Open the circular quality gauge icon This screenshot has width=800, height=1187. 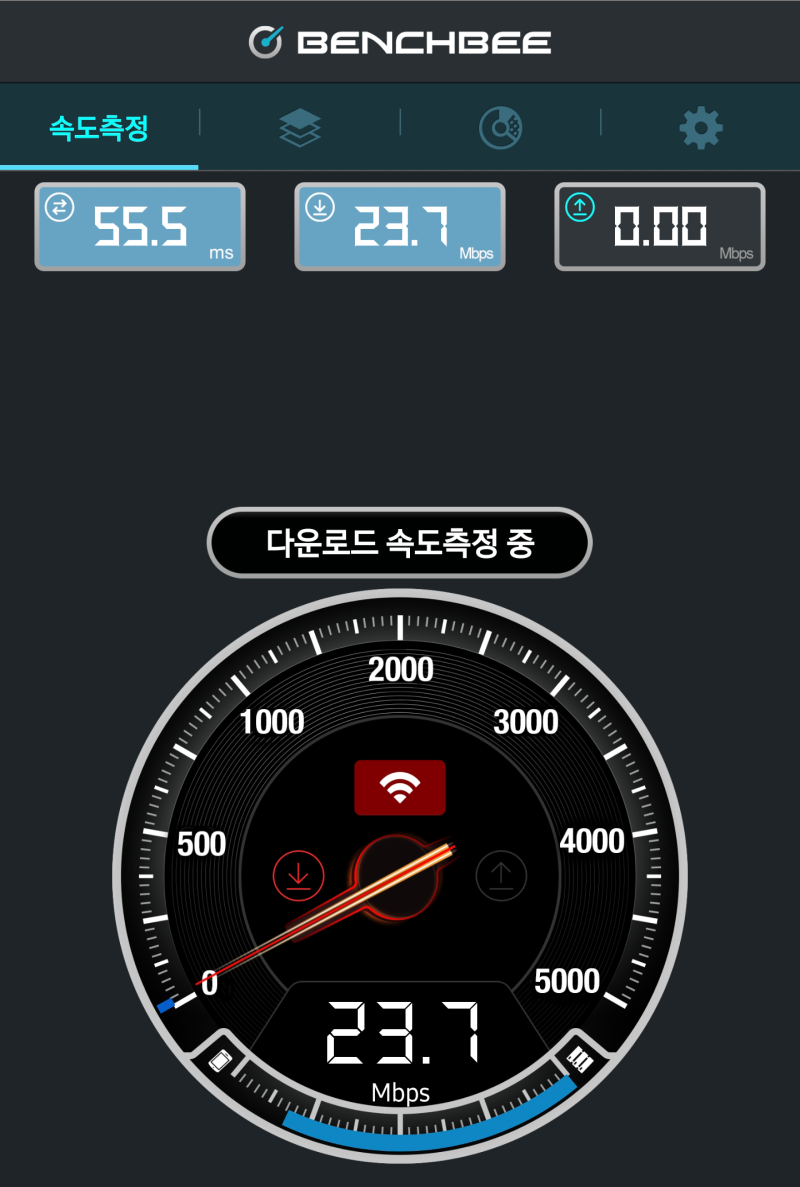[500, 128]
